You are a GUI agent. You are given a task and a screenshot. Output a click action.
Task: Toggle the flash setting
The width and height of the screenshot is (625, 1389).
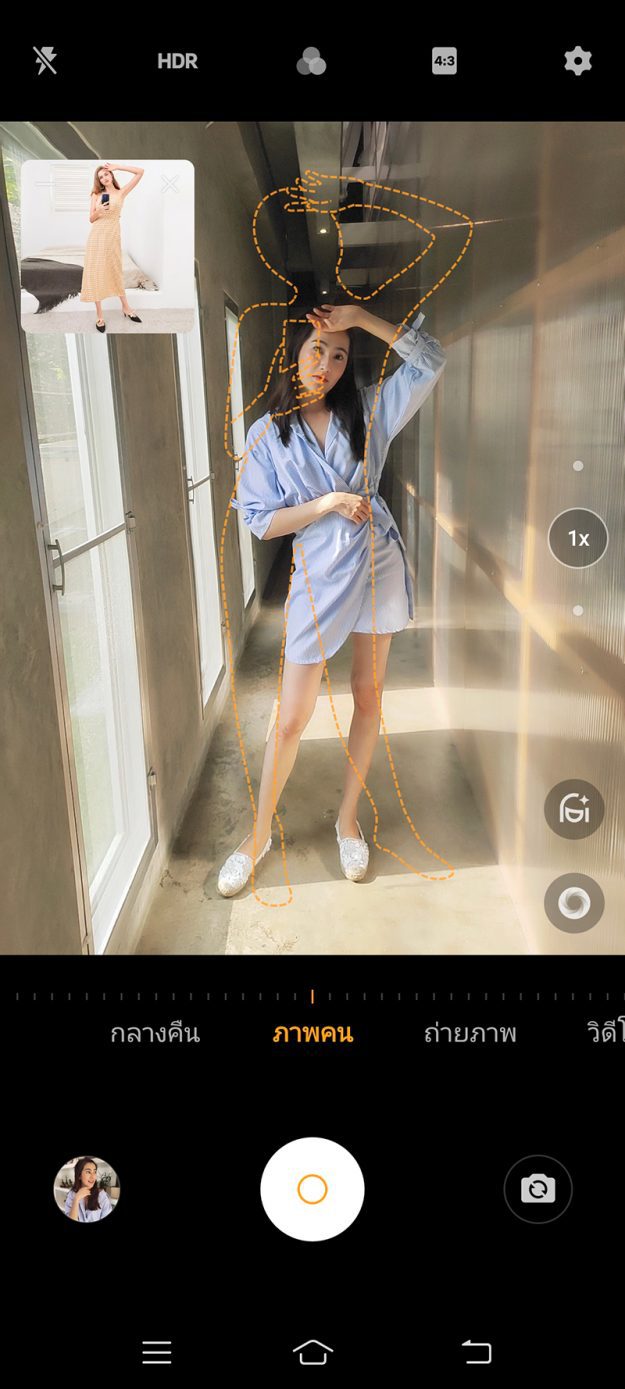(x=45, y=61)
